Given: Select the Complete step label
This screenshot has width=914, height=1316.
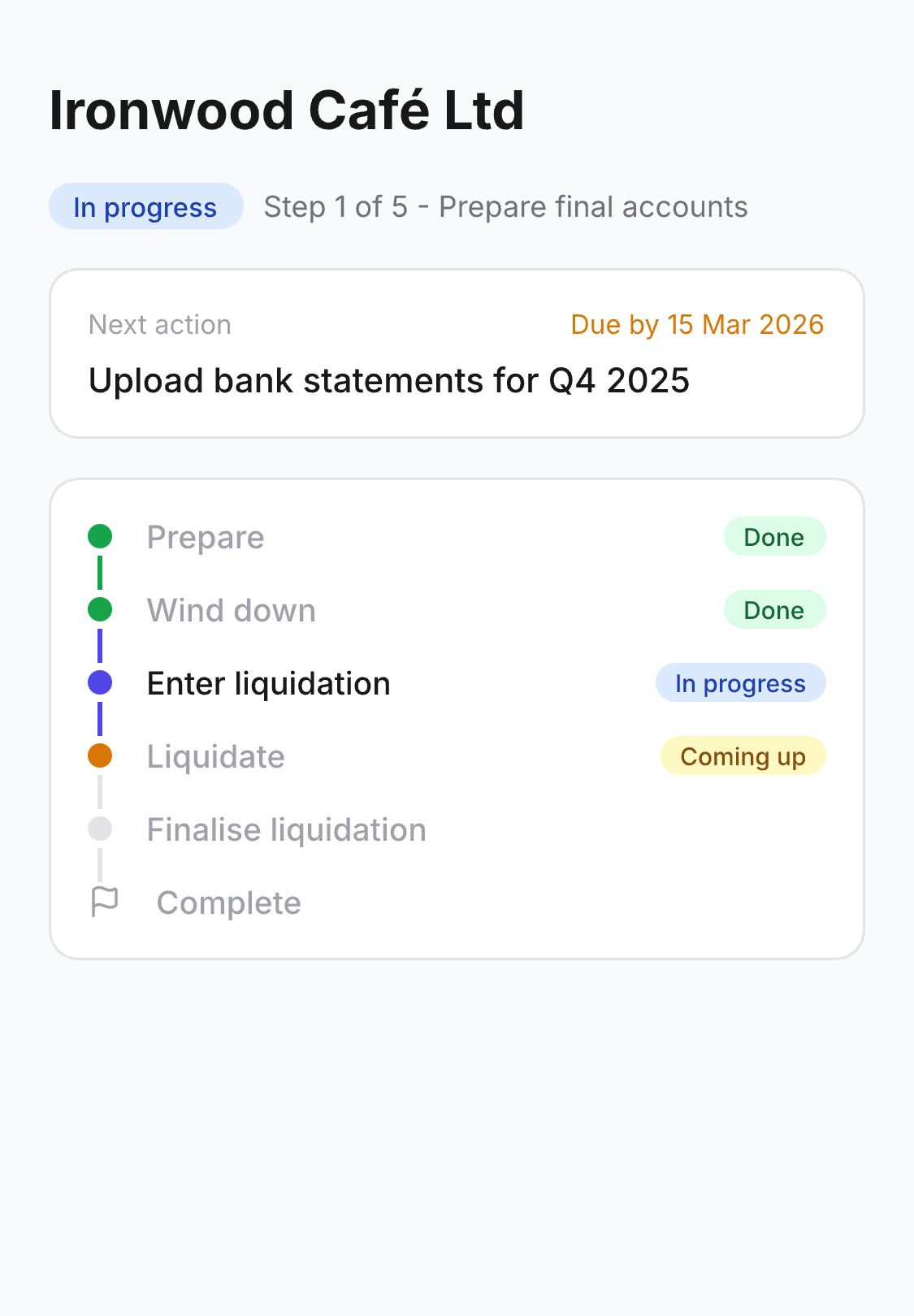Looking at the screenshot, I should pos(227,902).
